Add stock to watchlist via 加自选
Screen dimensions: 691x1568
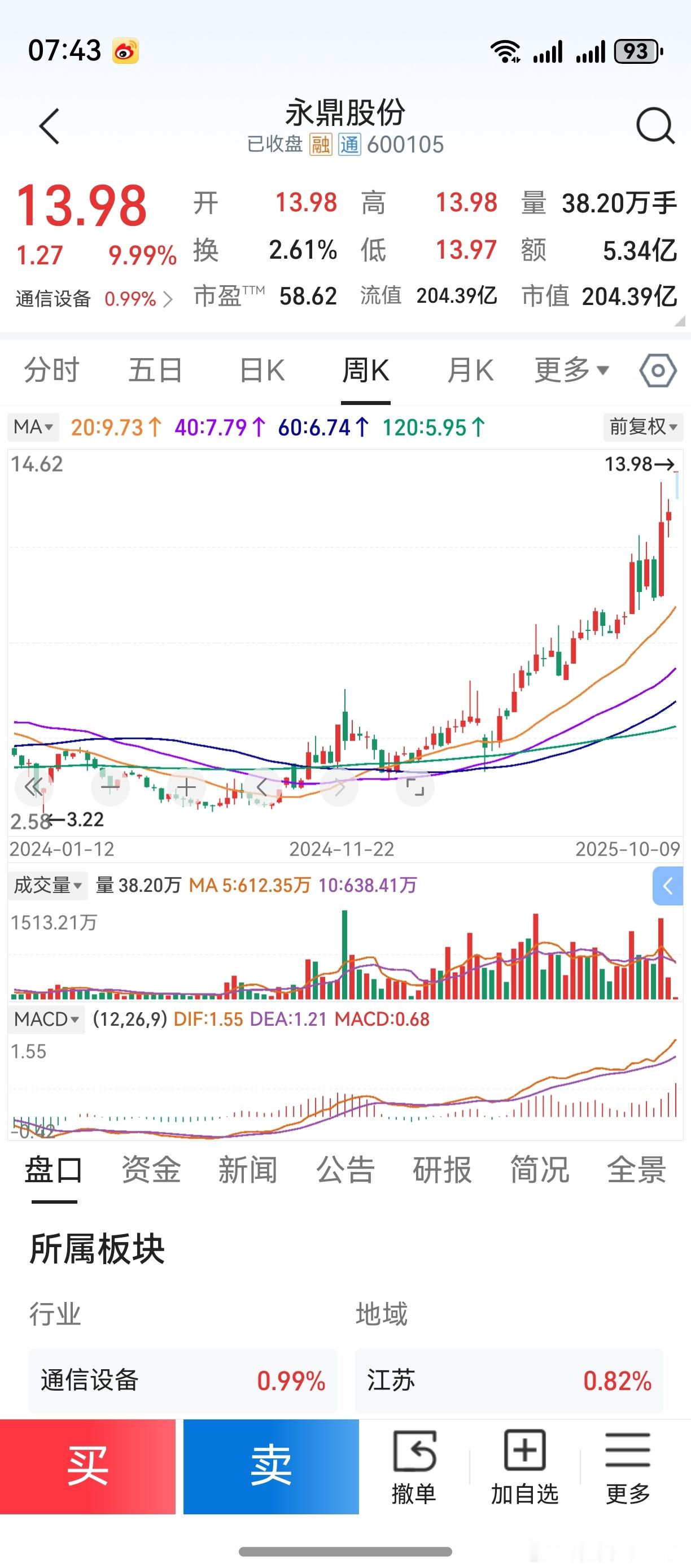[x=524, y=1467]
